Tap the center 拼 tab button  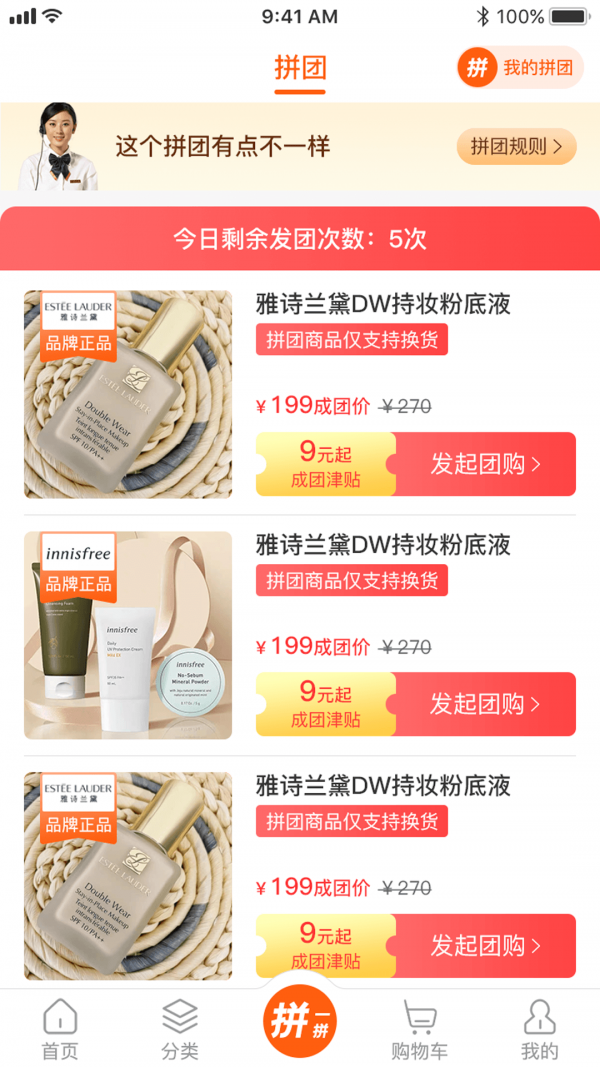[x=299, y=1022]
